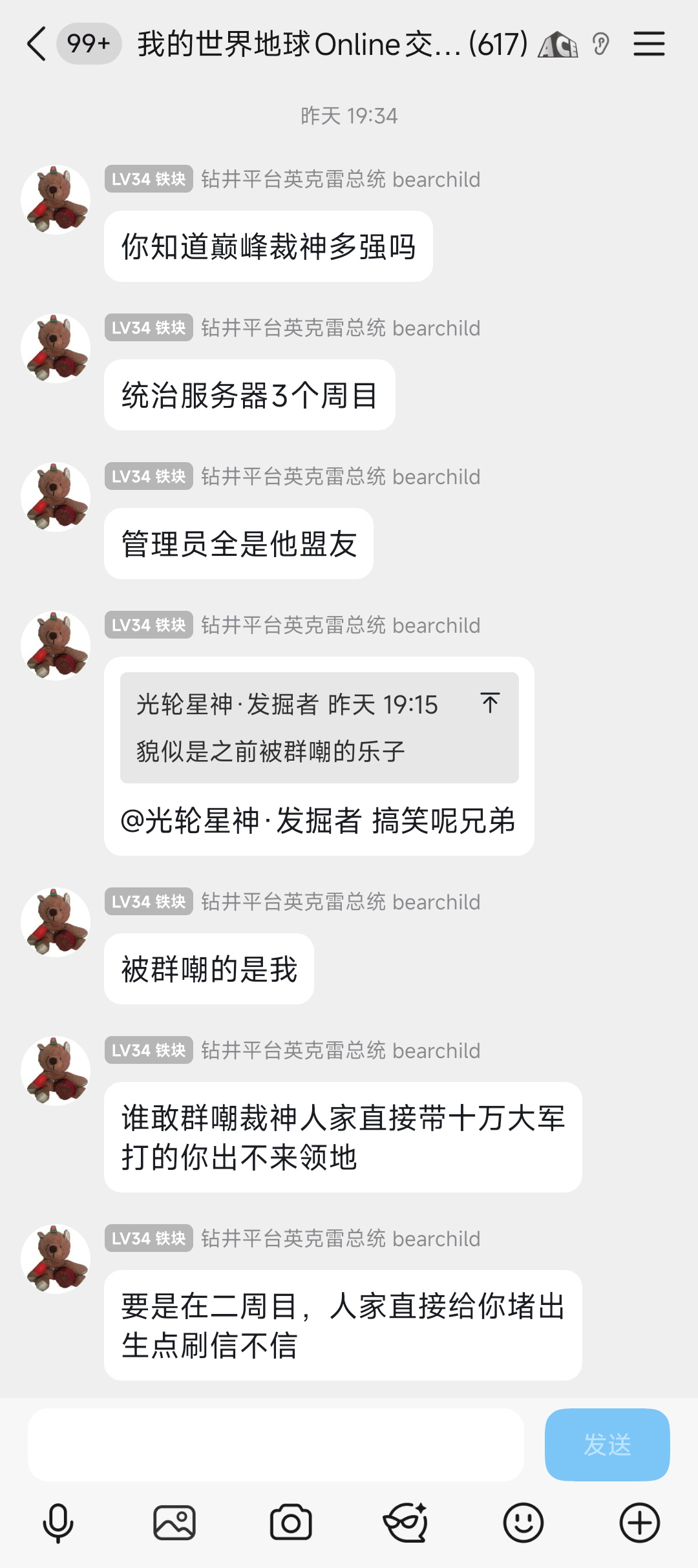Jump to quoted message via the up arrow
The height and width of the screenshot is (1568, 698).
490,703
